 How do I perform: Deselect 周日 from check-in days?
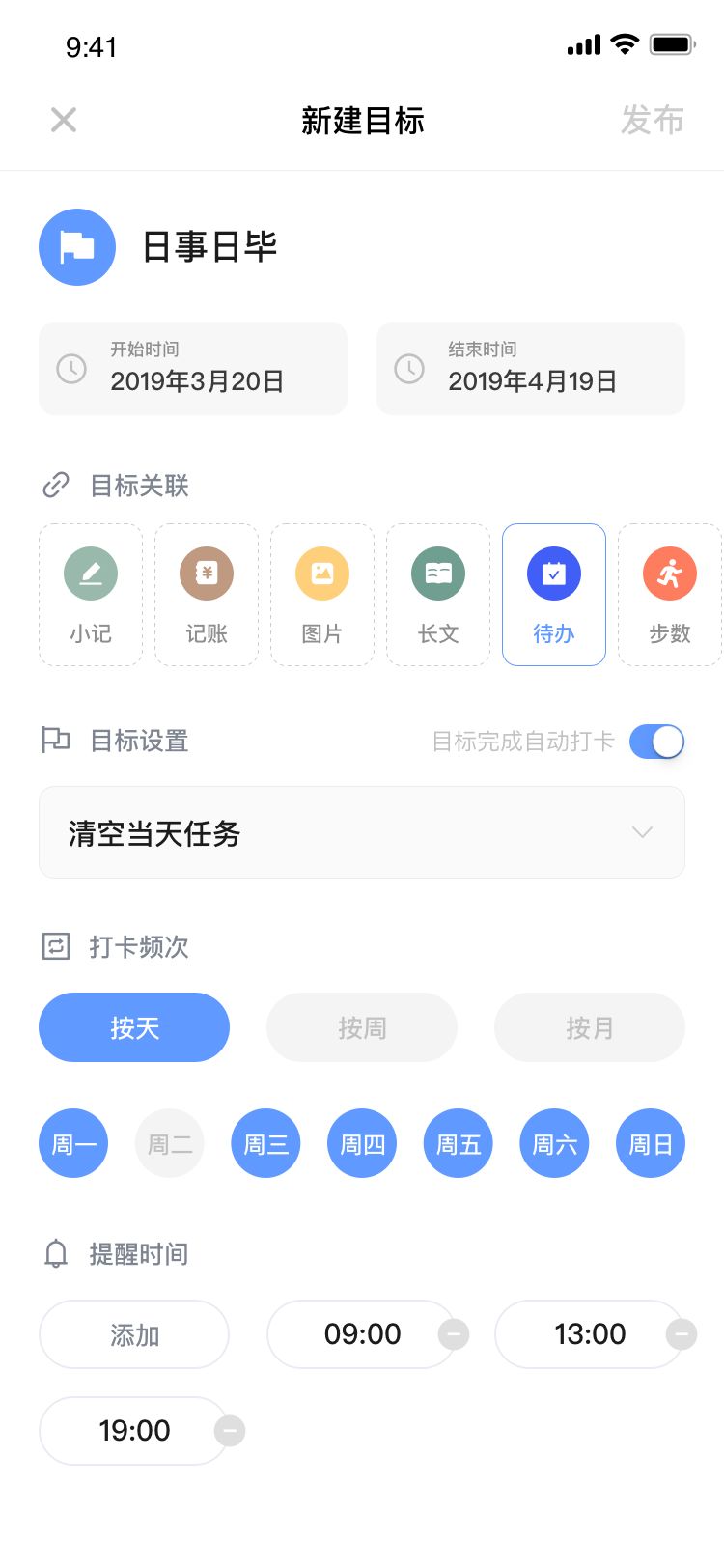pos(651,1144)
